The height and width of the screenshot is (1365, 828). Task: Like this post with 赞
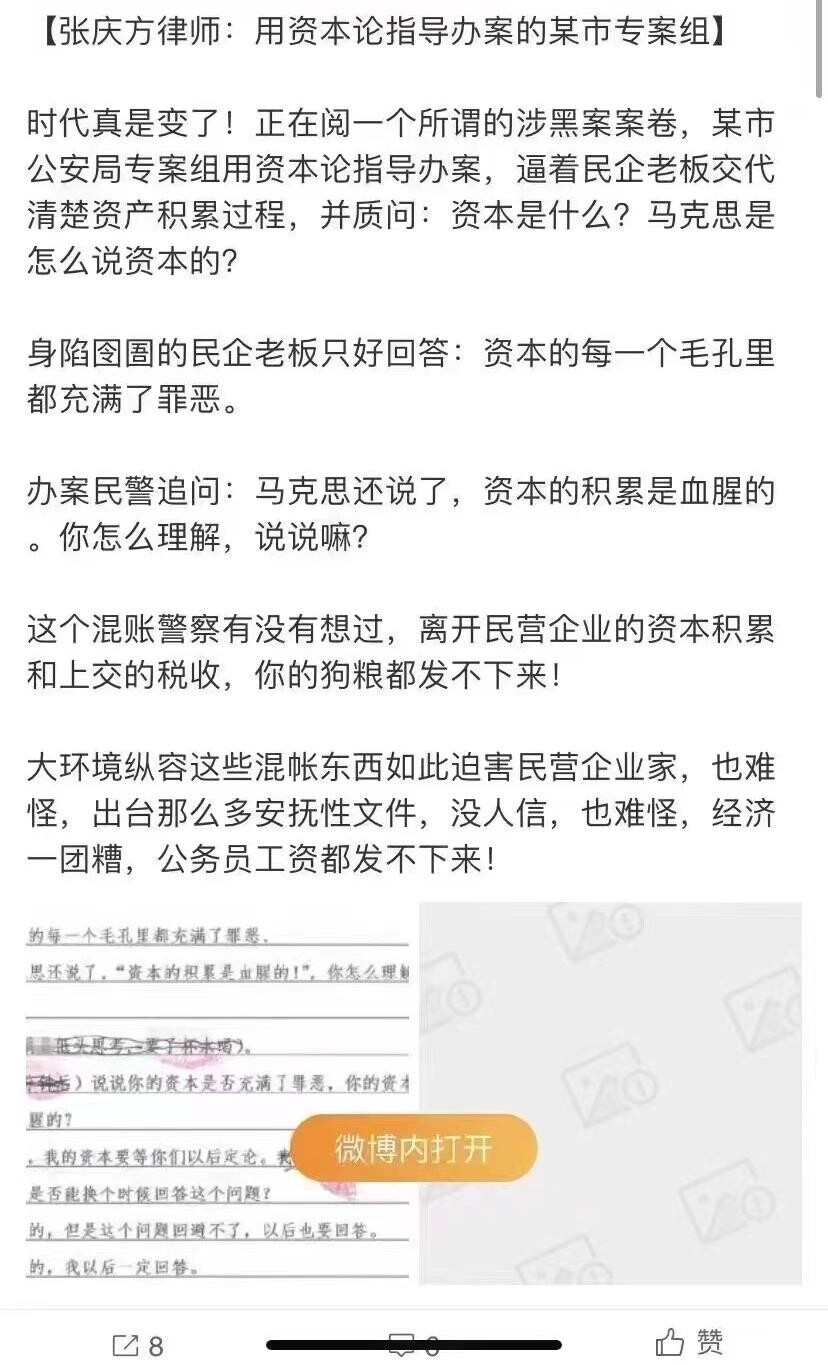(690, 1343)
